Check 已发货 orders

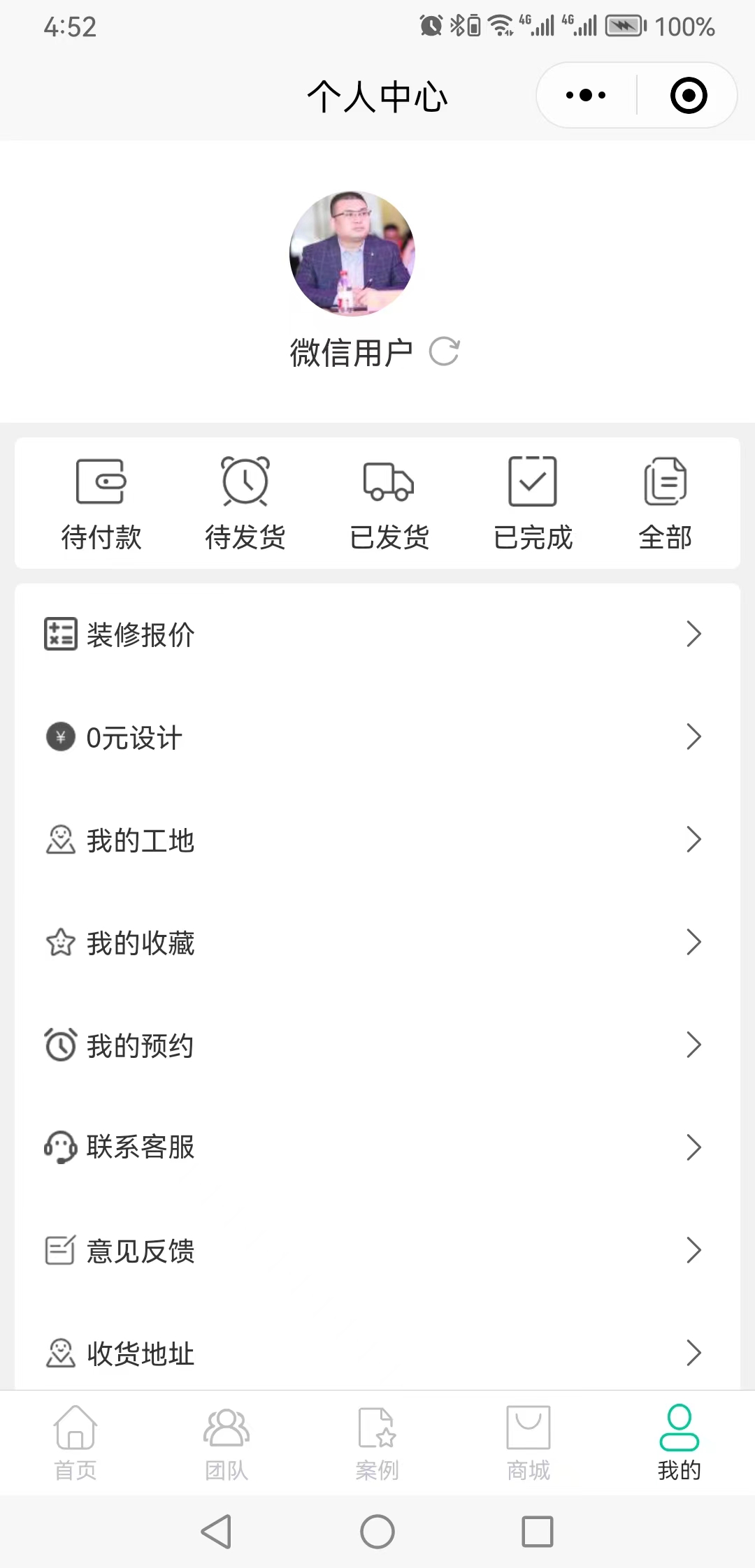389,503
